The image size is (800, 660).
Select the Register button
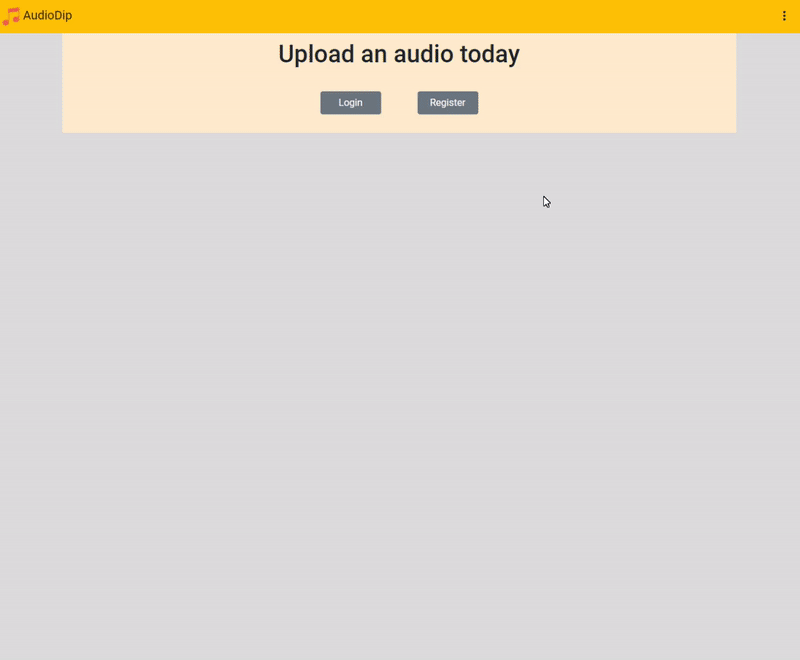click(447, 103)
